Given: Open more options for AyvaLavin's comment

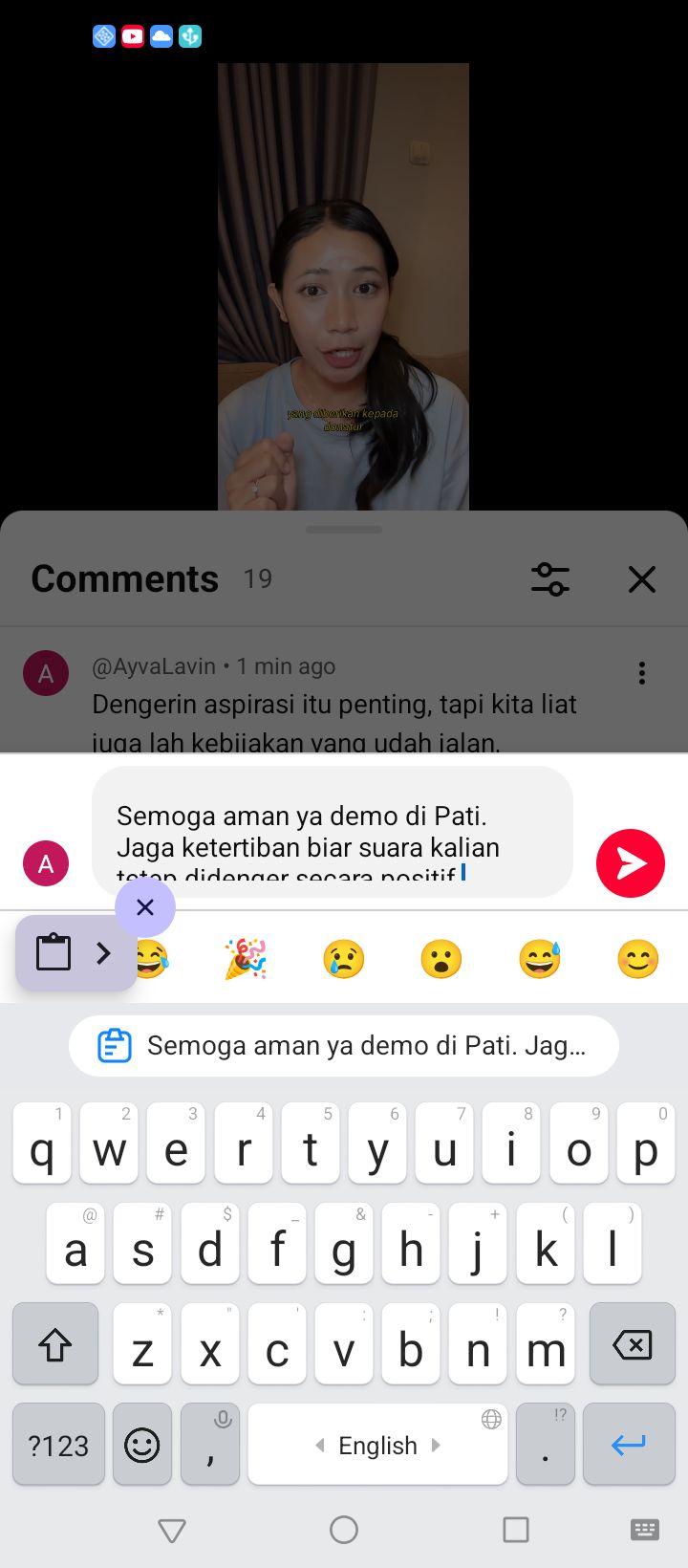Looking at the screenshot, I should [x=642, y=673].
